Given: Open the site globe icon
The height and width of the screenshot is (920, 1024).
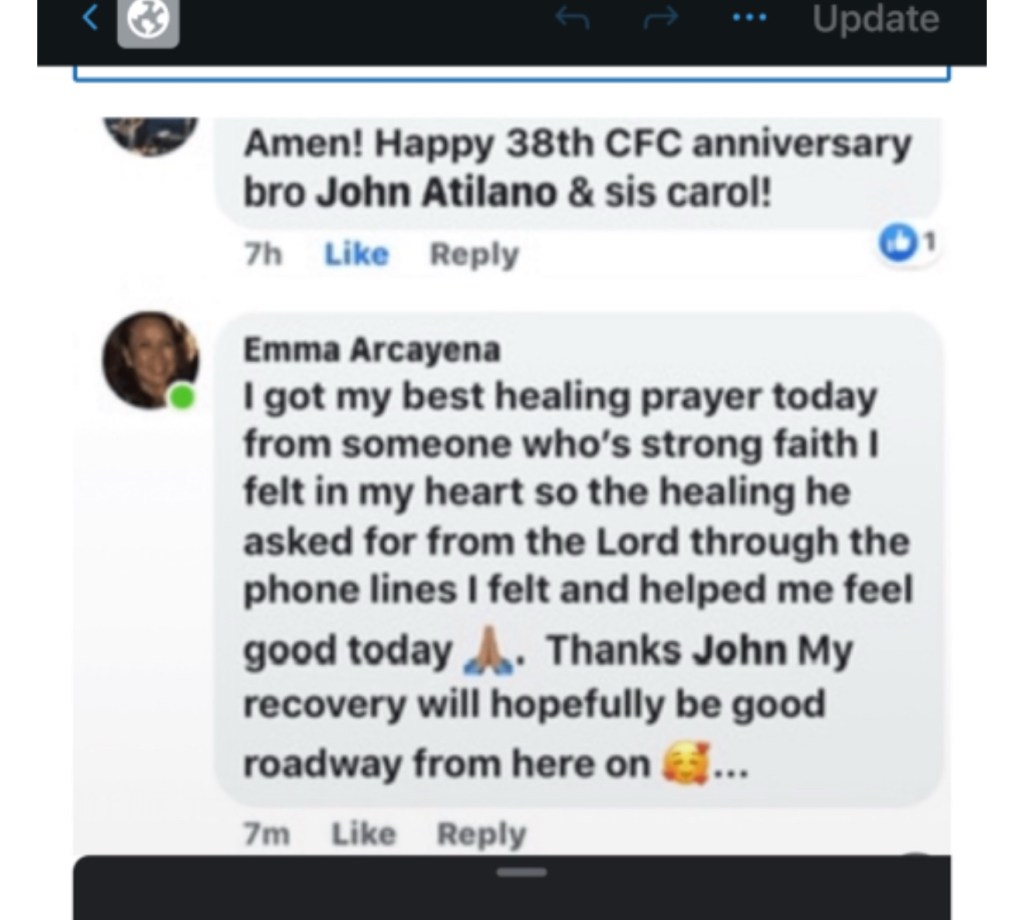Looking at the screenshot, I should [148, 21].
